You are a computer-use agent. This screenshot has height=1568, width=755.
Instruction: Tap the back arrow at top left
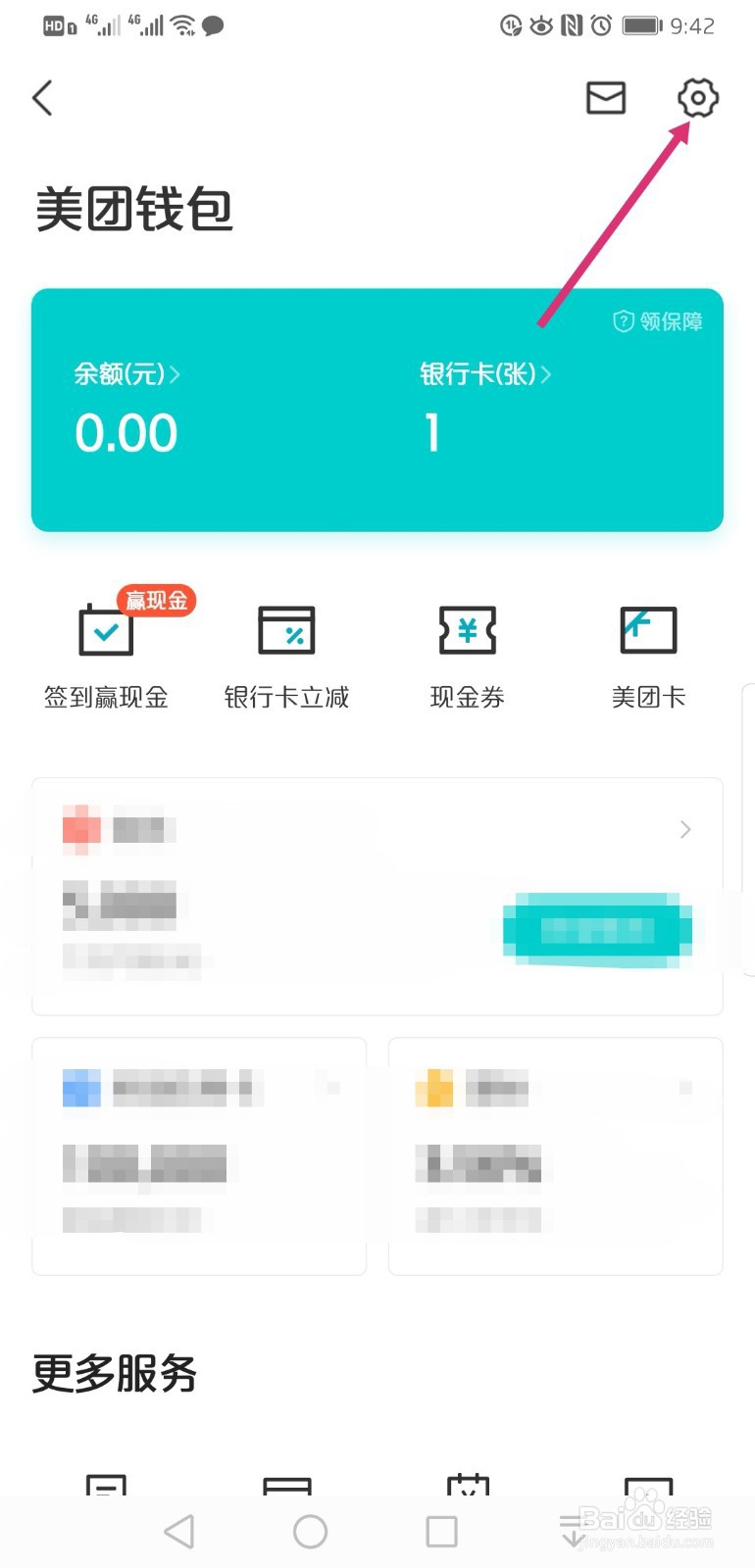(41, 98)
